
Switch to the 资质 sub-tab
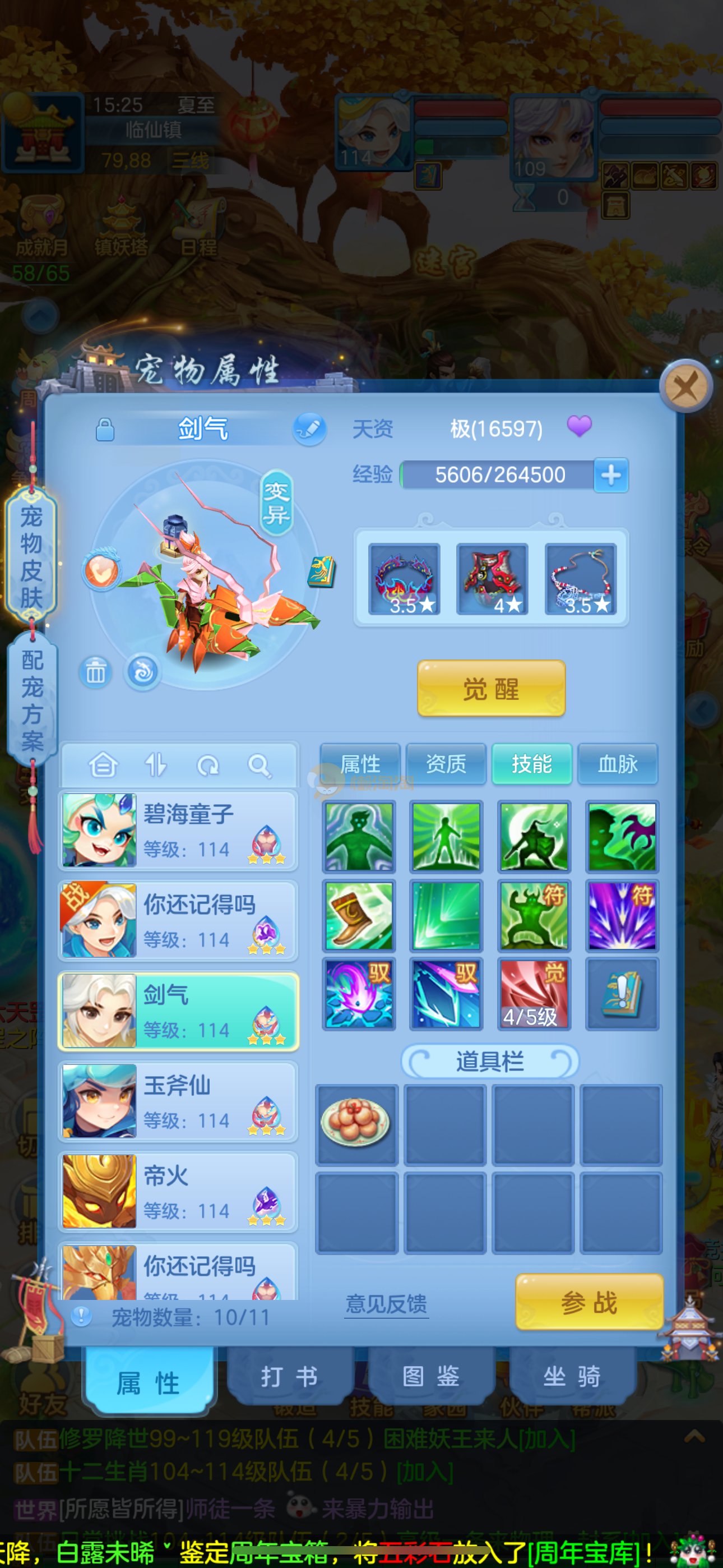pos(446,763)
